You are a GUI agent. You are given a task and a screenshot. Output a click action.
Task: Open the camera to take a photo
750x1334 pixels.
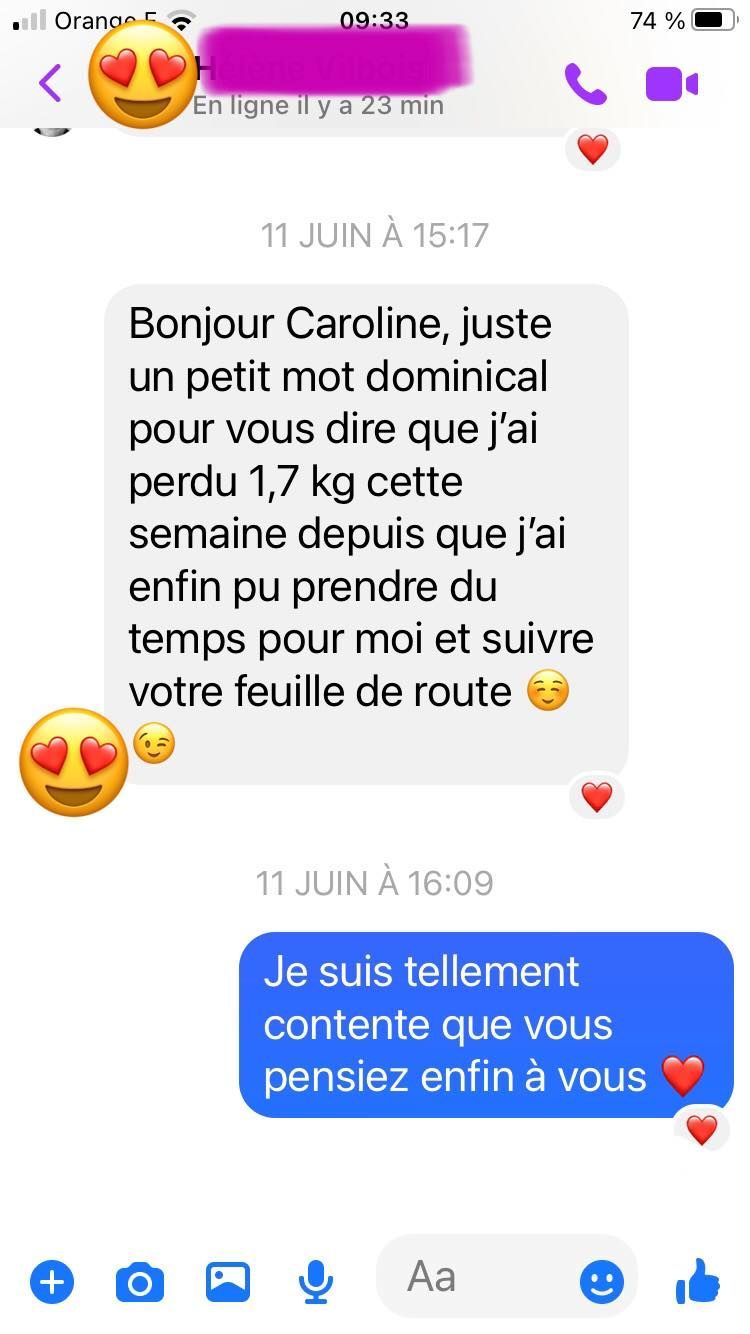(140, 1281)
